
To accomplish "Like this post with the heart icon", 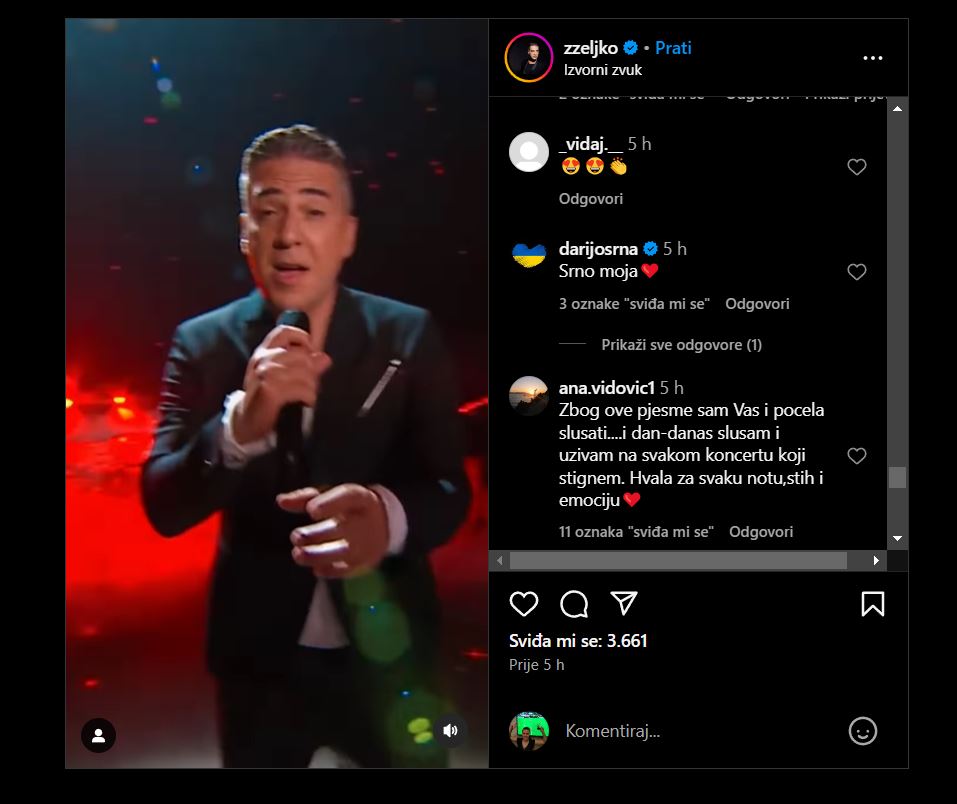I will pos(524,603).
